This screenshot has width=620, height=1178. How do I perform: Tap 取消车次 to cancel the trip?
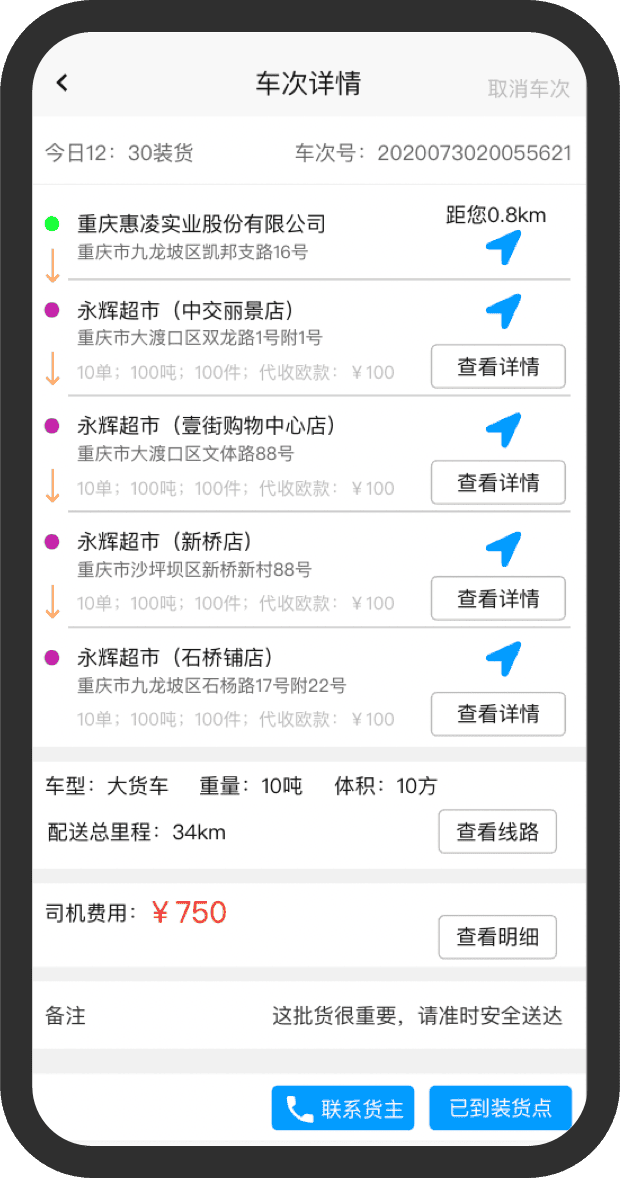point(528,88)
